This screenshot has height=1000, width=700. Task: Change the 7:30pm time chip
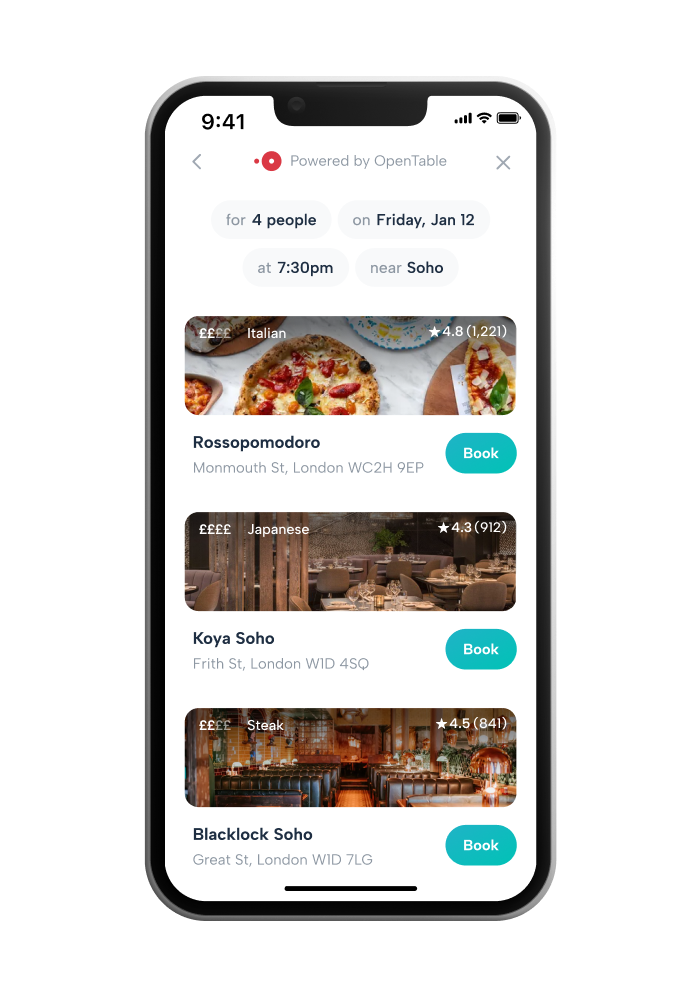coord(295,268)
